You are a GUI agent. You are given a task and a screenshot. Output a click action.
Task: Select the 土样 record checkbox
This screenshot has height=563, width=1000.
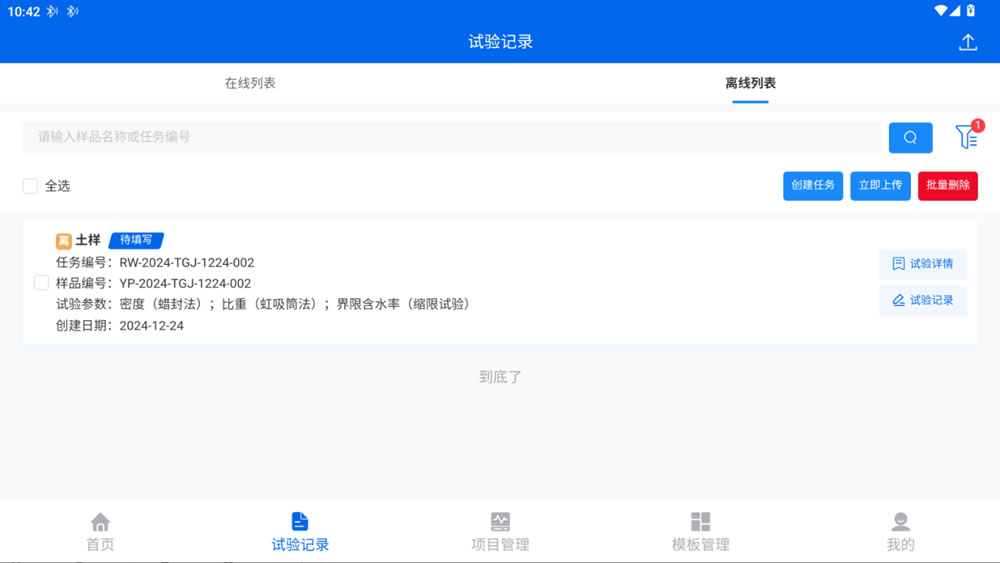pos(41,283)
